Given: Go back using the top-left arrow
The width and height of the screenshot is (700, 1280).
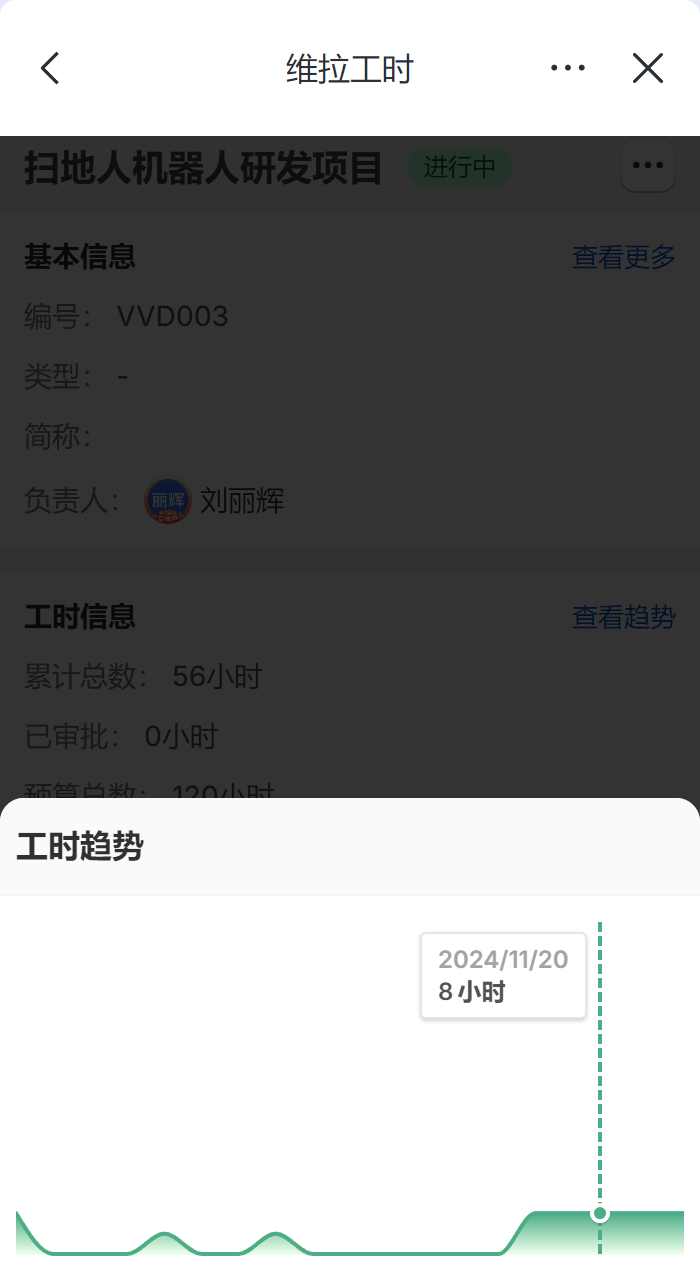Looking at the screenshot, I should point(50,68).
